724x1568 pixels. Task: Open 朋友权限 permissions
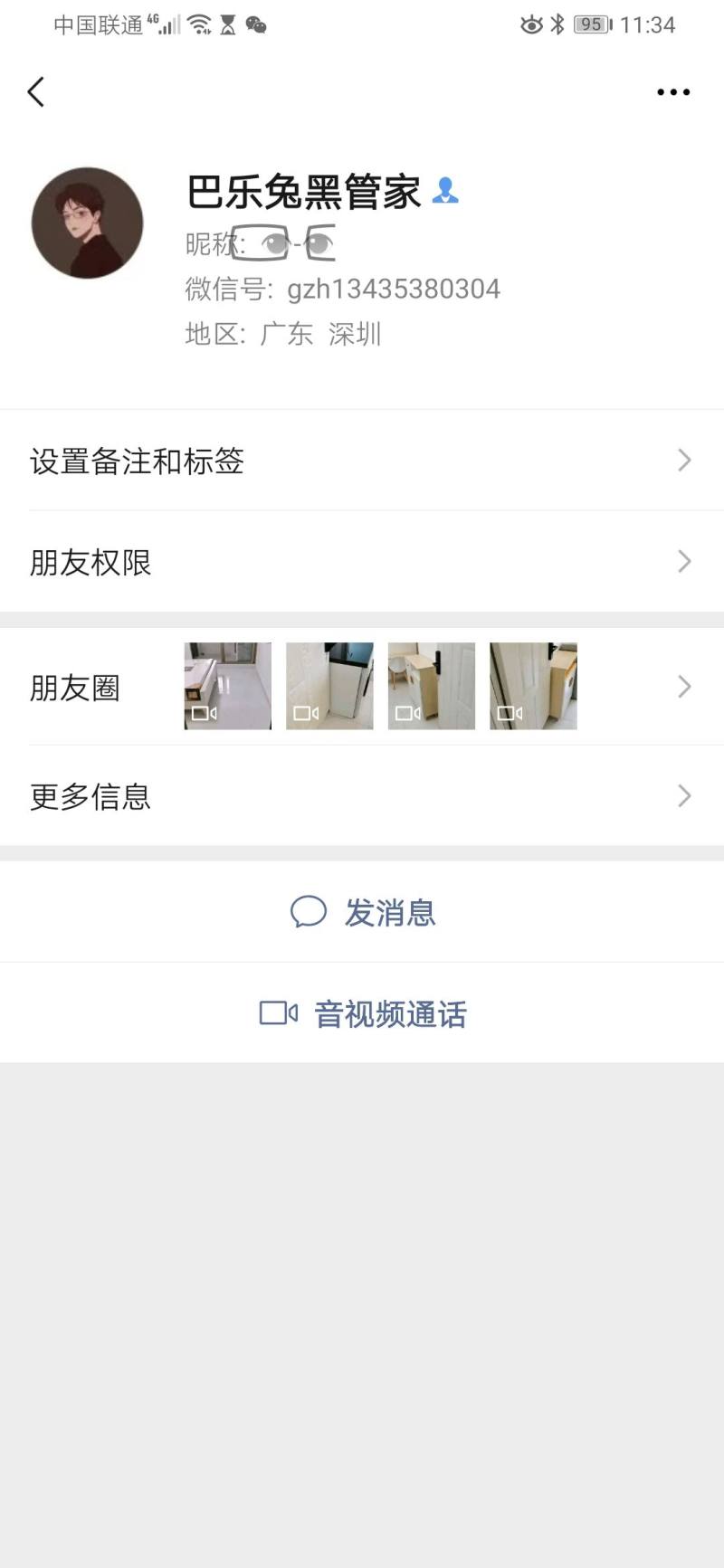tap(362, 562)
